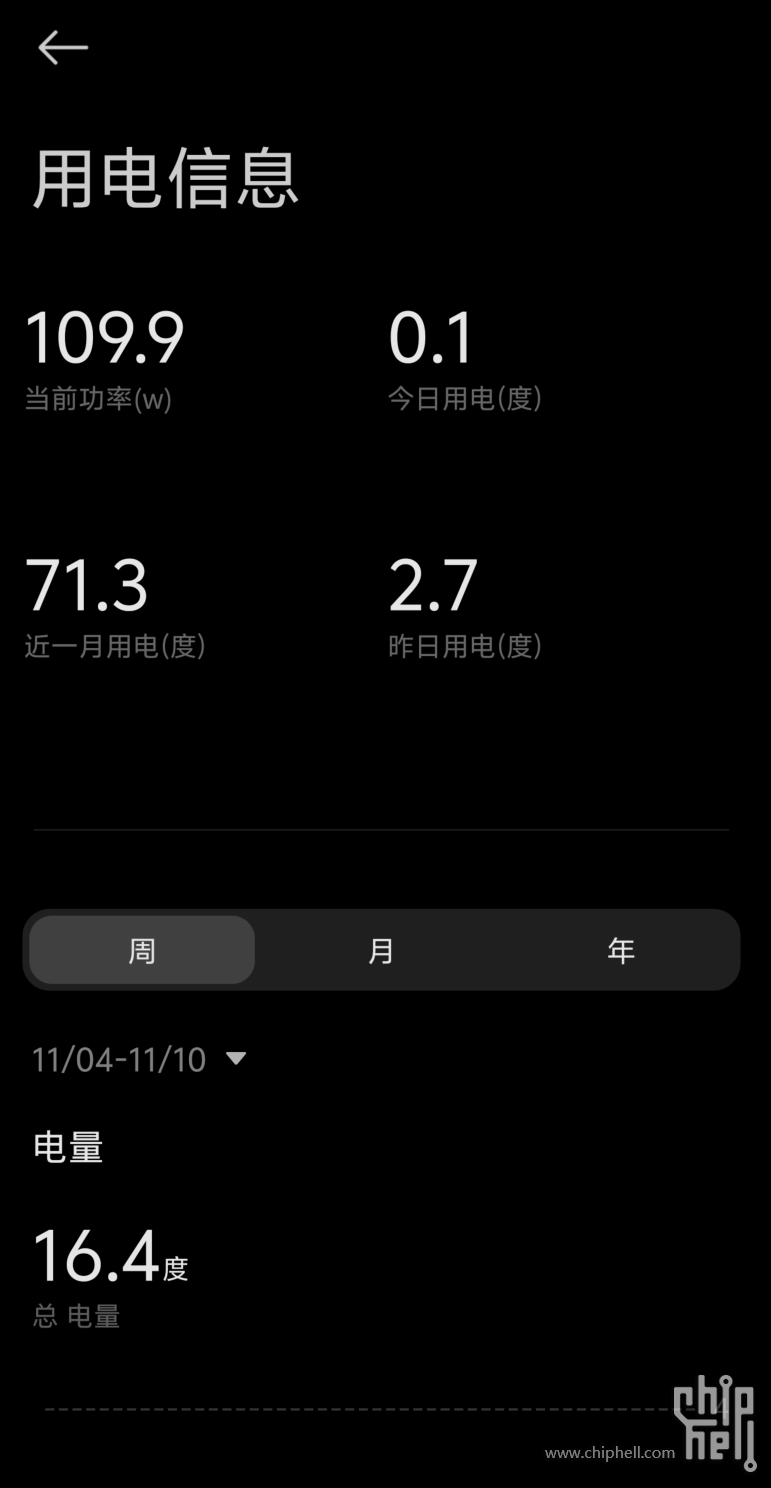Click the back arrow to exit power info
This screenshot has height=1488, width=771.
[63, 47]
